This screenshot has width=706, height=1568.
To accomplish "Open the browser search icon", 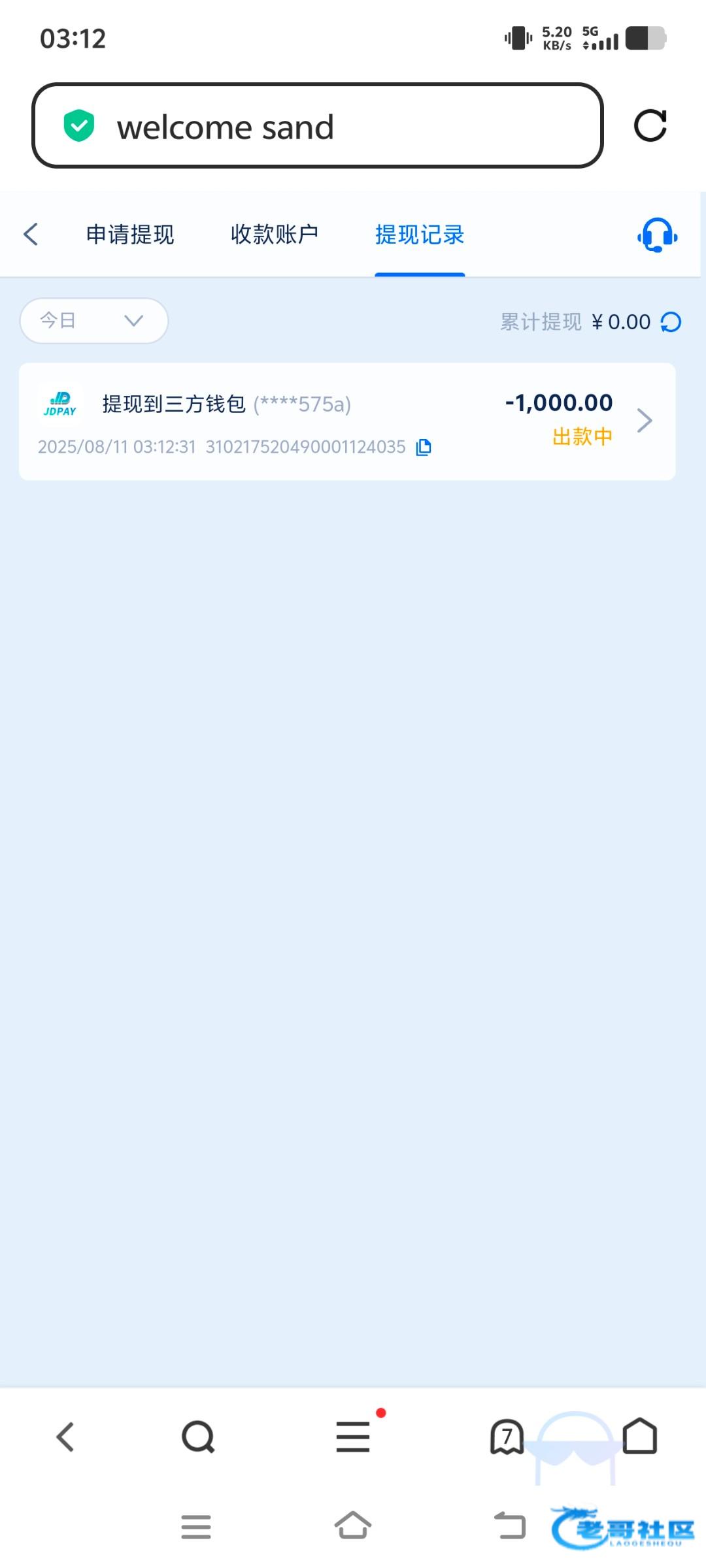I will click(x=198, y=1437).
